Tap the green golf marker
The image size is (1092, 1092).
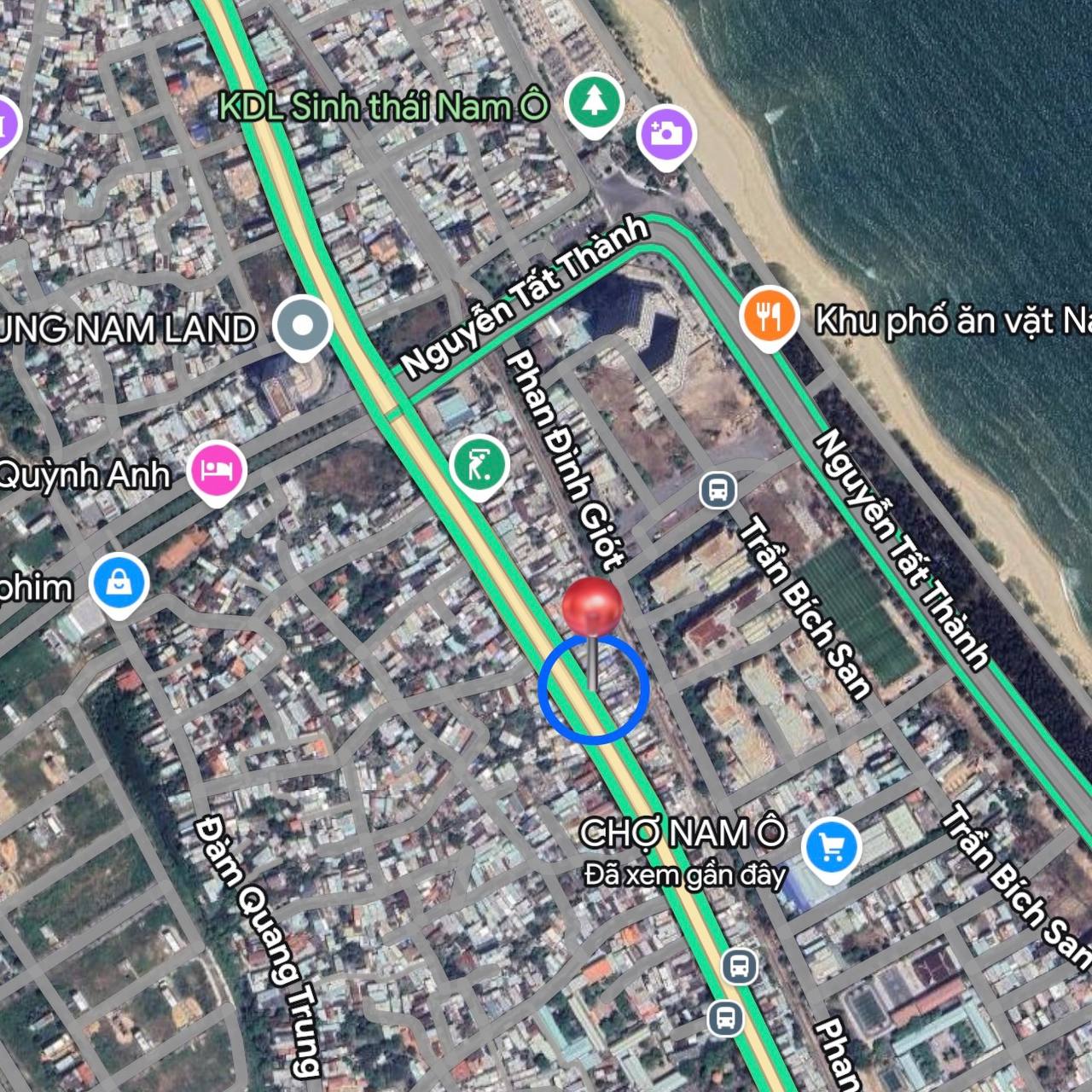(479, 465)
